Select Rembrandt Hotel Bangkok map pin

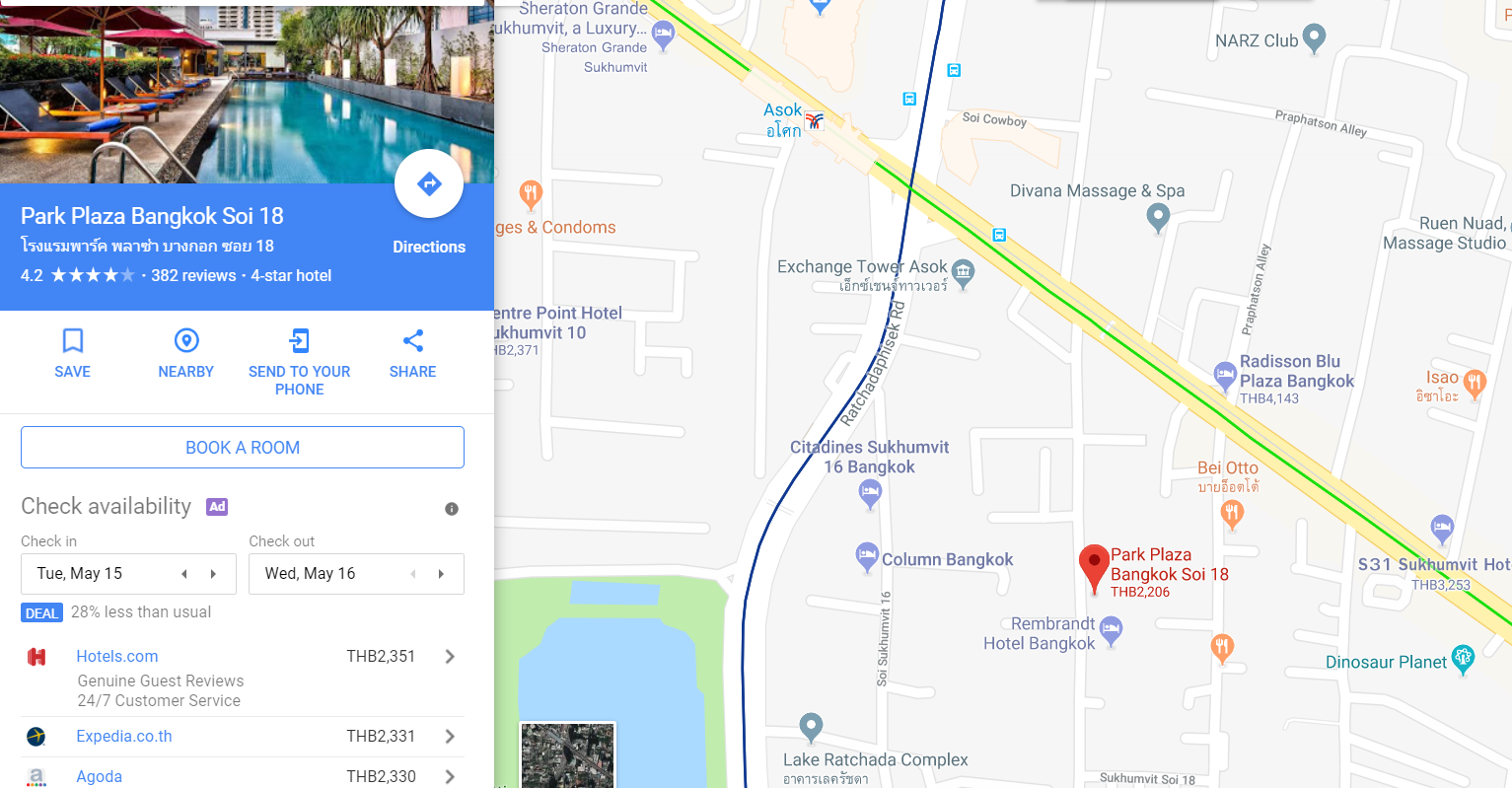(1112, 628)
